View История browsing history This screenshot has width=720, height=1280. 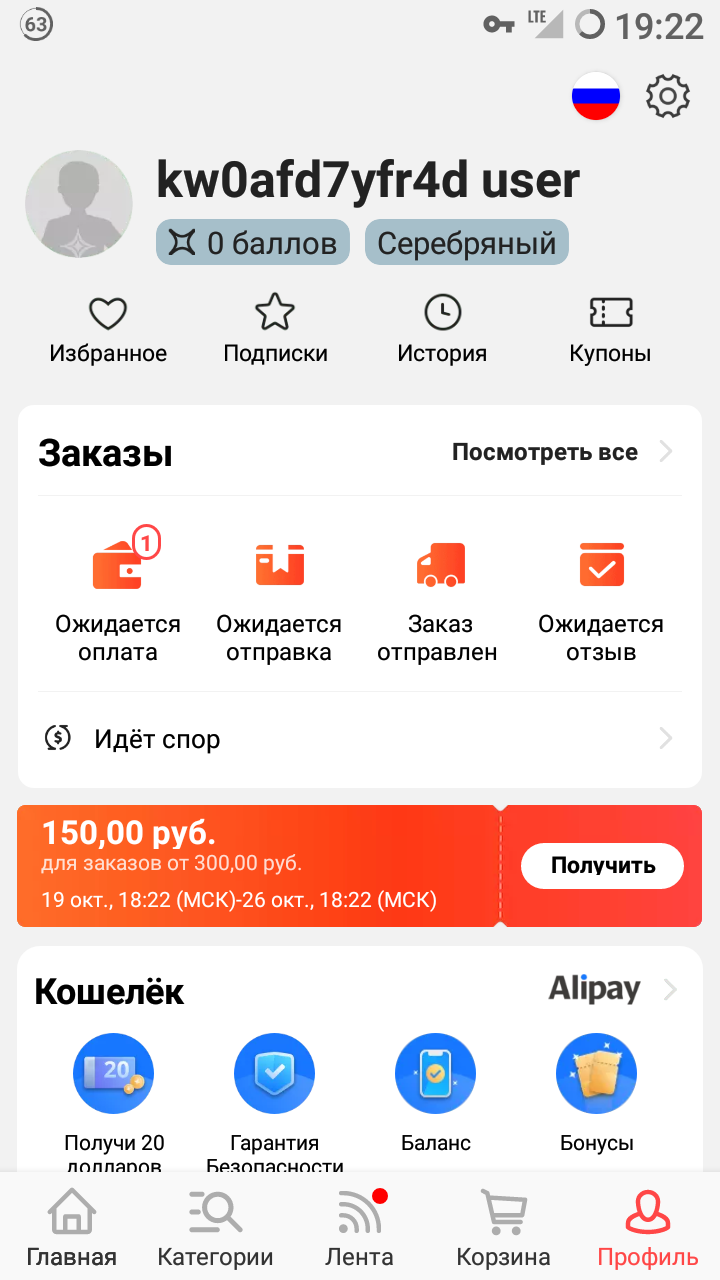click(442, 330)
